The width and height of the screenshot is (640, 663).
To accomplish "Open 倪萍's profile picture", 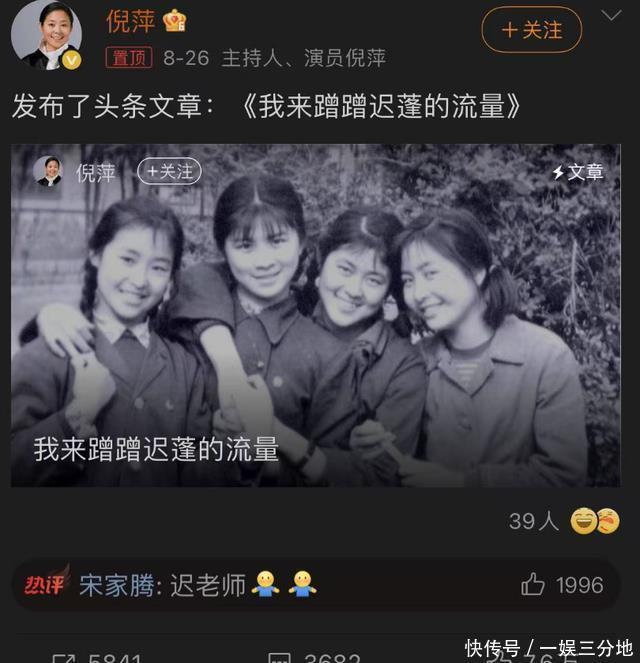I will coord(46,34).
